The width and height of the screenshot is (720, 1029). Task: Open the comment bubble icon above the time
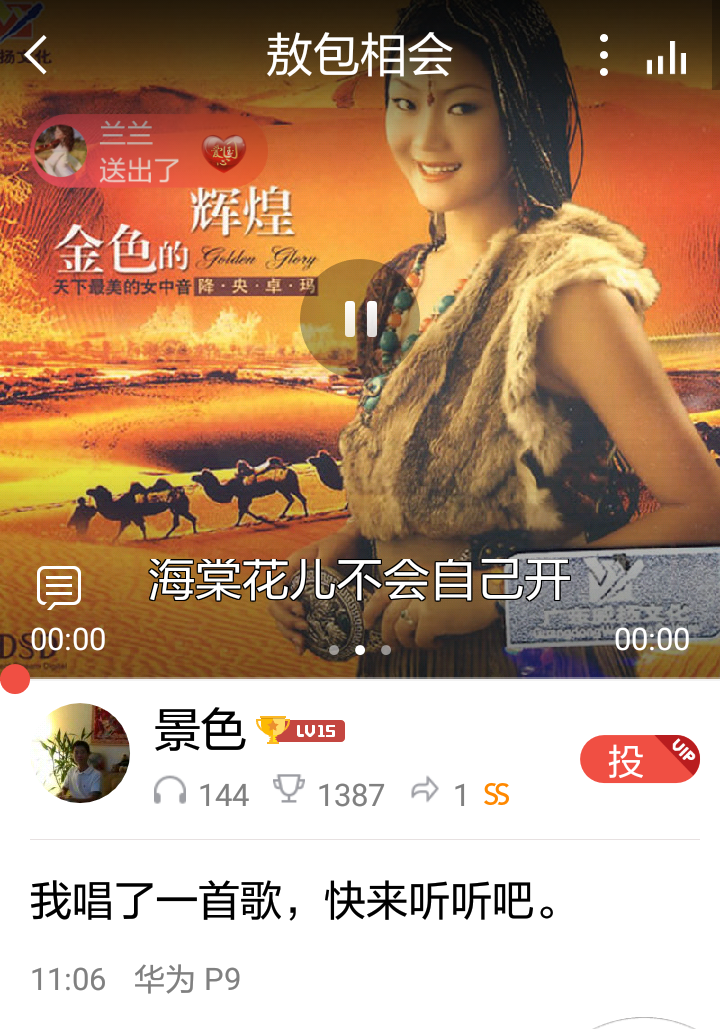(59, 588)
